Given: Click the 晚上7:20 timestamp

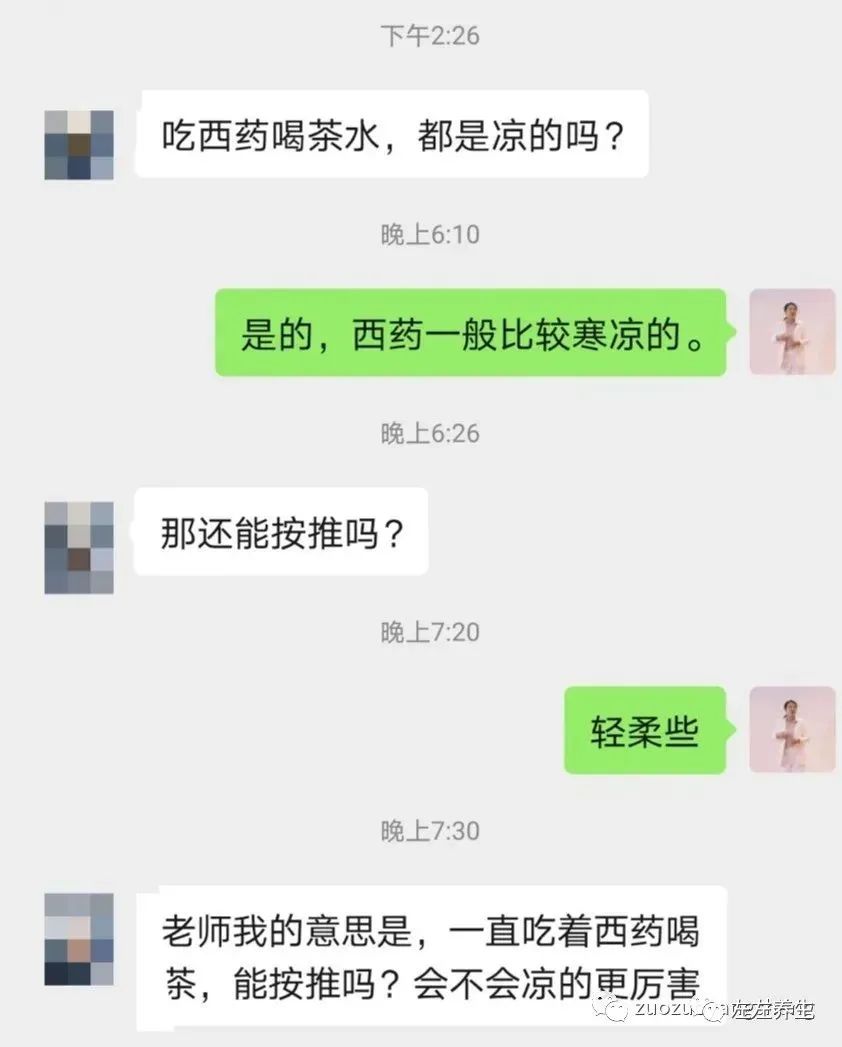Looking at the screenshot, I should coord(428,631).
